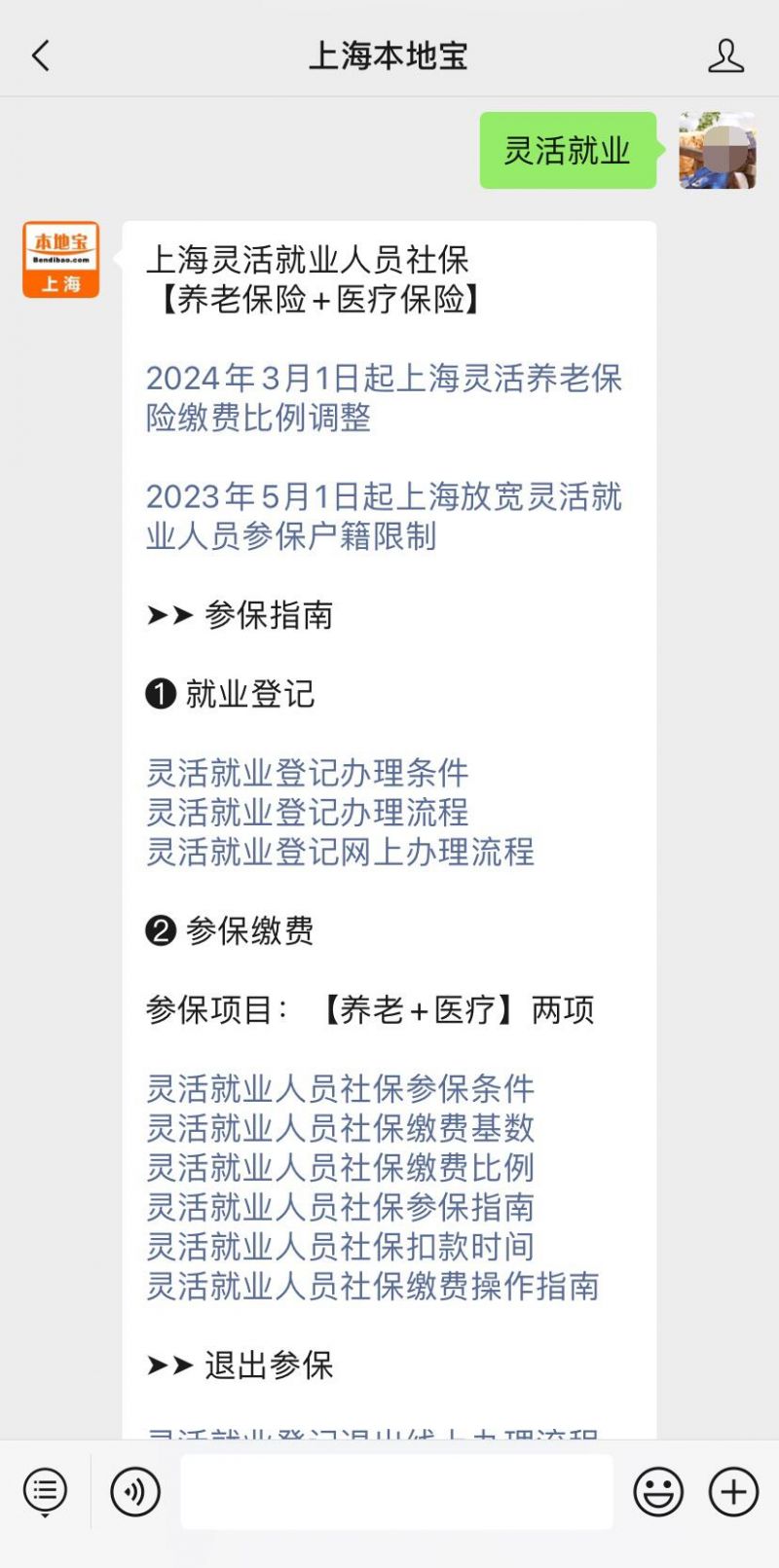
Task: Open the plus attachments menu
Action: point(733,1491)
